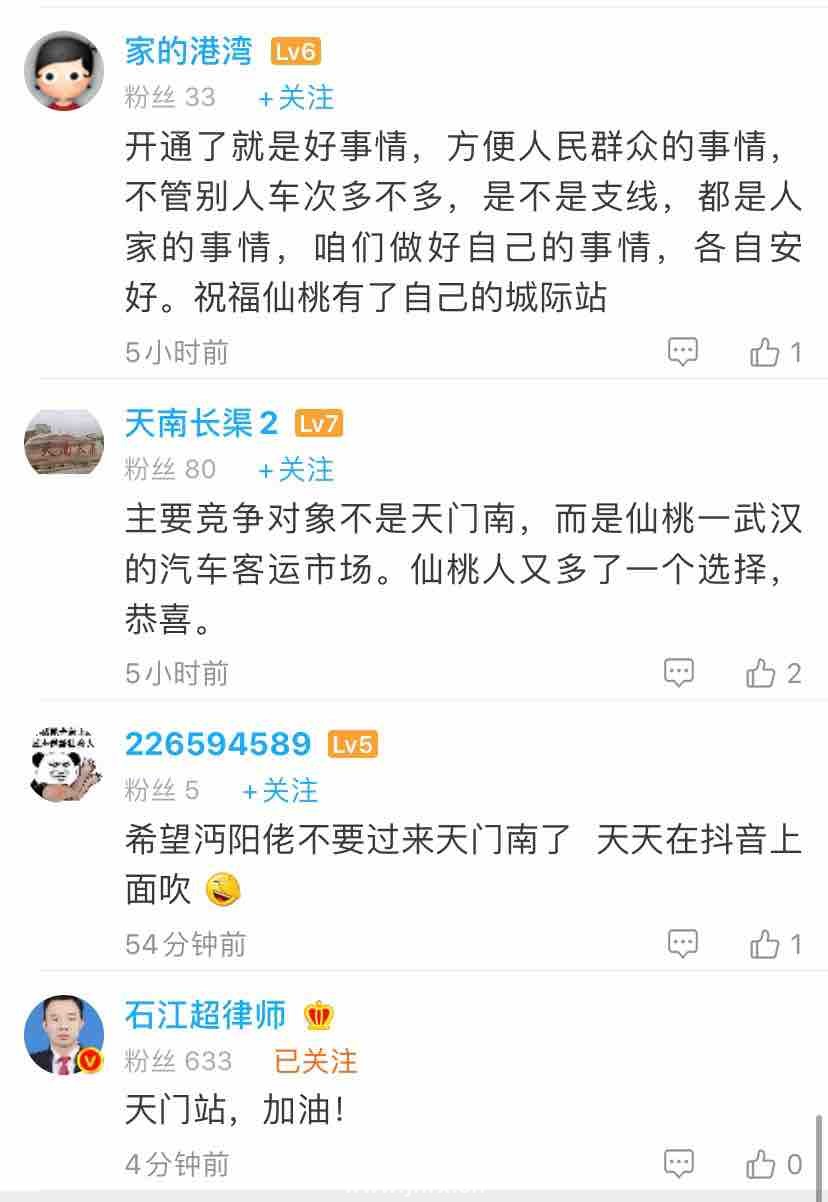This screenshot has height=1202, width=828.
Task: Follow user 家的港湾
Action: click(x=296, y=98)
